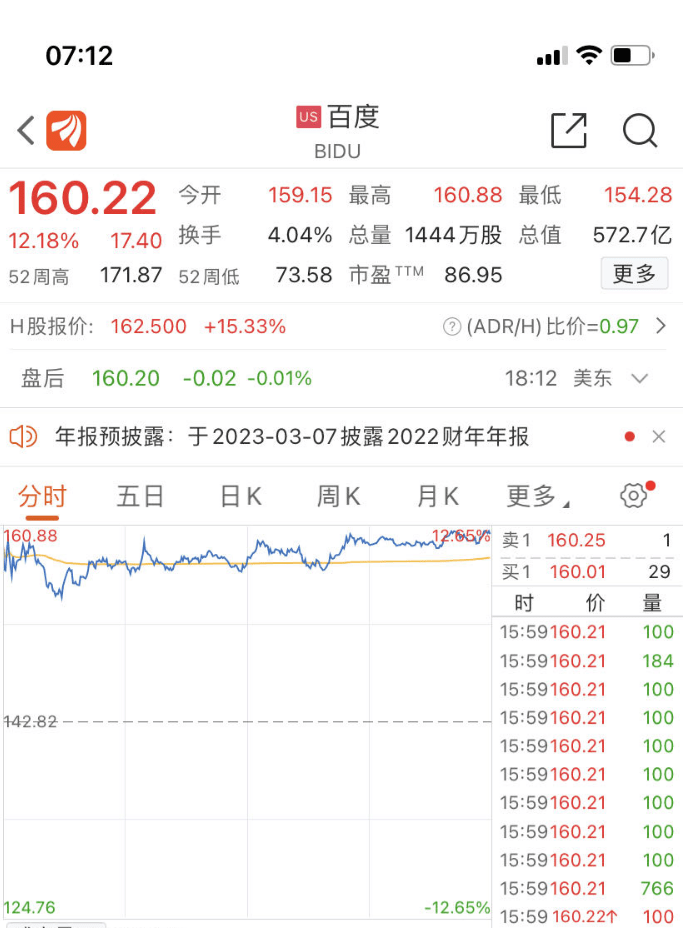
Task: Select the 分时 chart tab
Action: tap(42, 496)
